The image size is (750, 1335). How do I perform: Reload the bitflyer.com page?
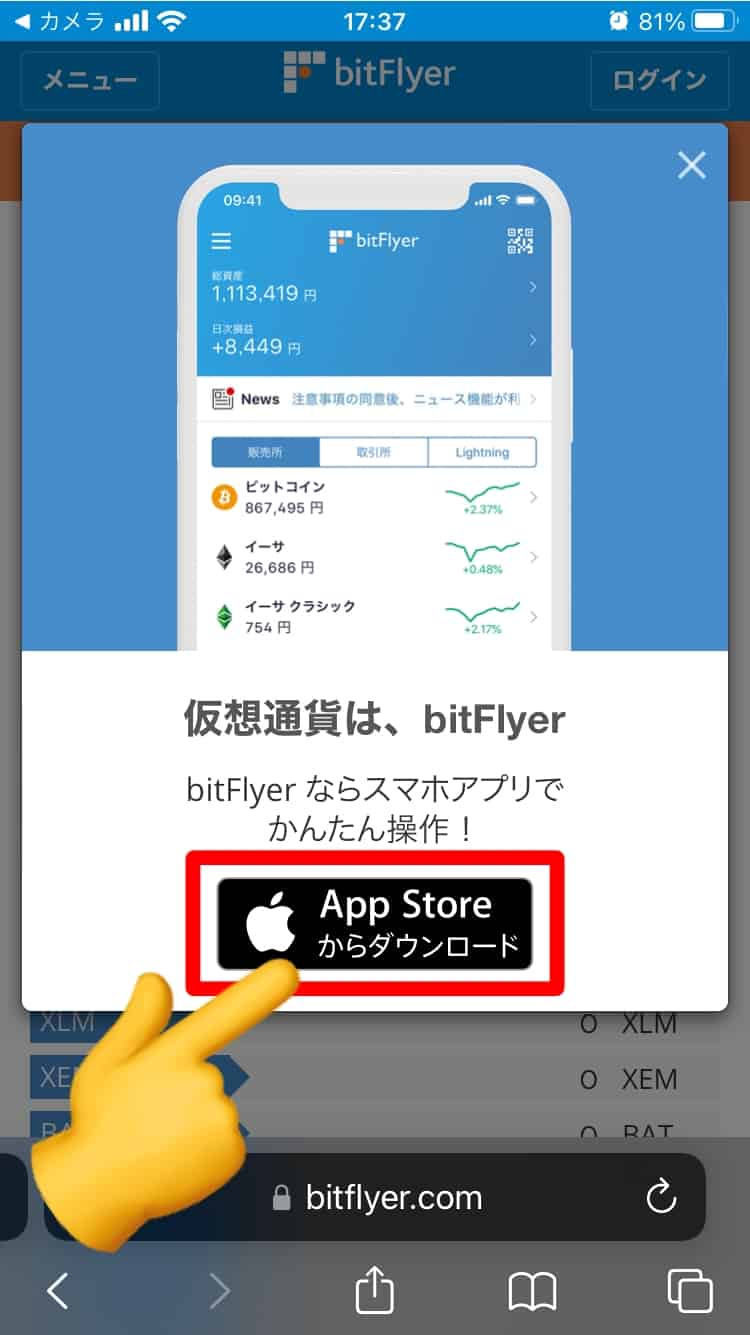(x=661, y=1197)
